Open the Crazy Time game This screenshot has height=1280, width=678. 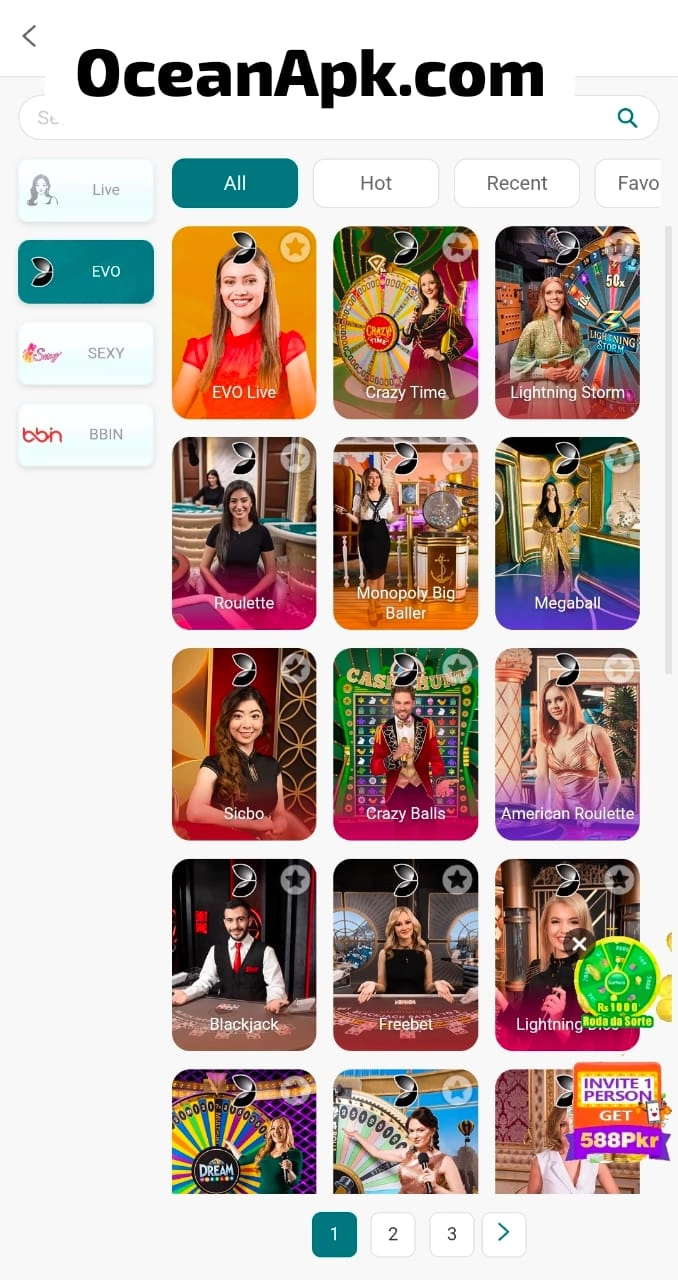tap(405, 322)
